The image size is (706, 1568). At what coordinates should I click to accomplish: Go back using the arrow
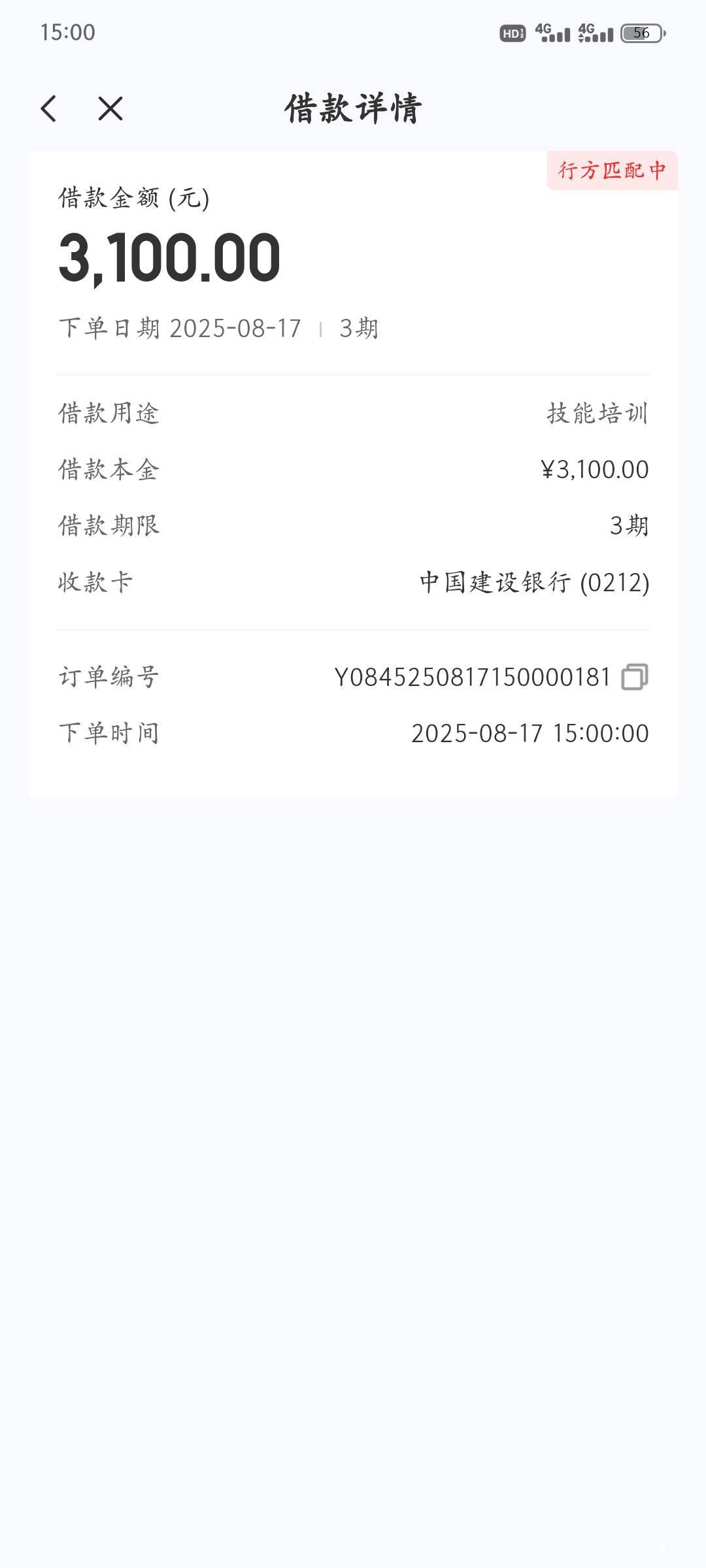[48, 108]
